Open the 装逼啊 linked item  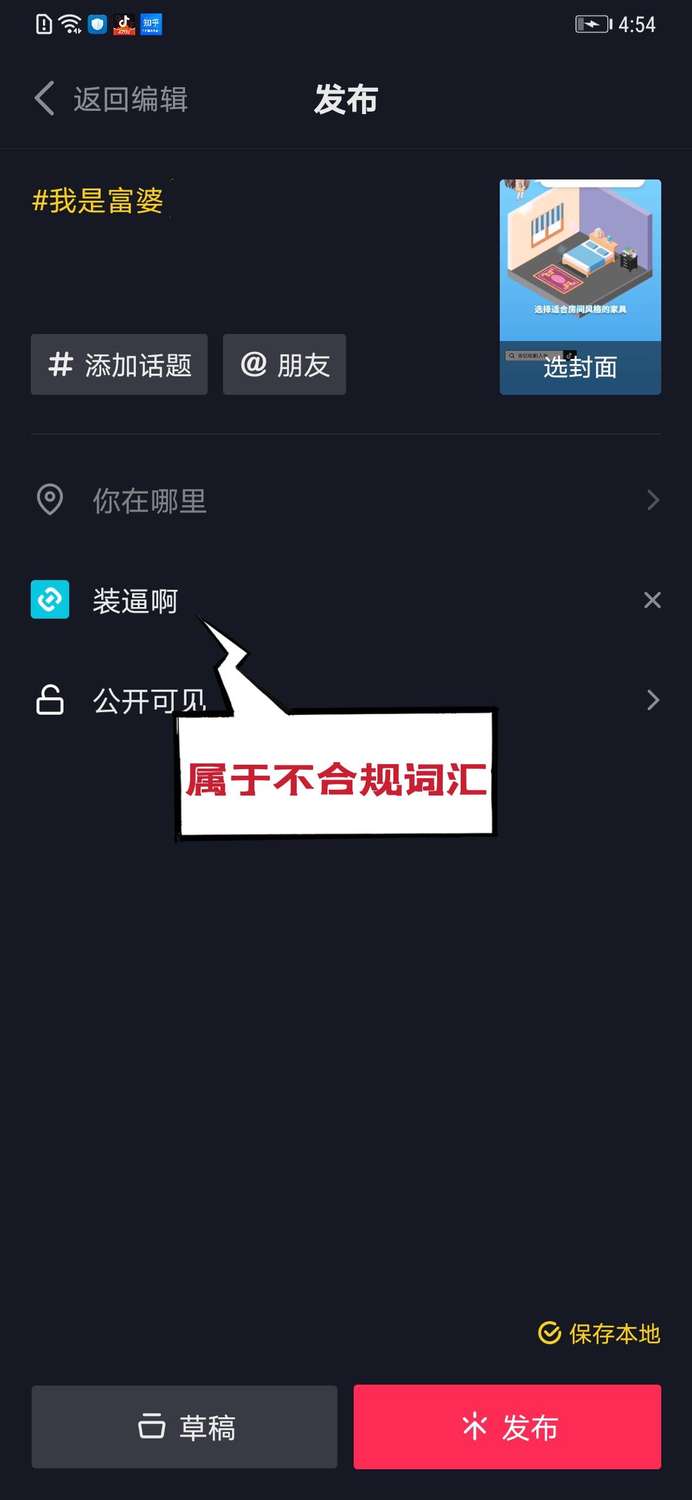click(x=135, y=601)
